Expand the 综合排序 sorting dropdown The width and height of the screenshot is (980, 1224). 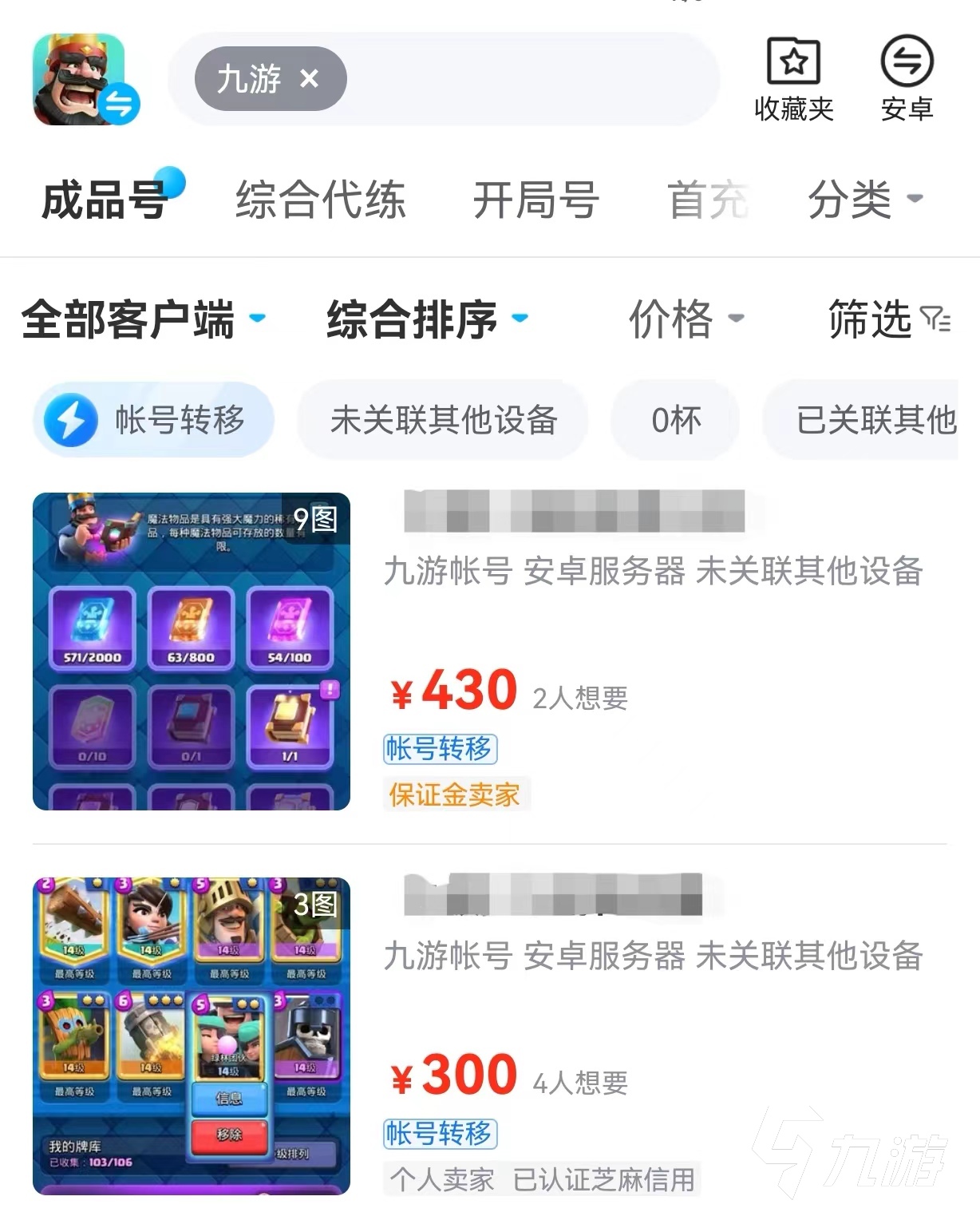pyautogui.click(x=426, y=319)
